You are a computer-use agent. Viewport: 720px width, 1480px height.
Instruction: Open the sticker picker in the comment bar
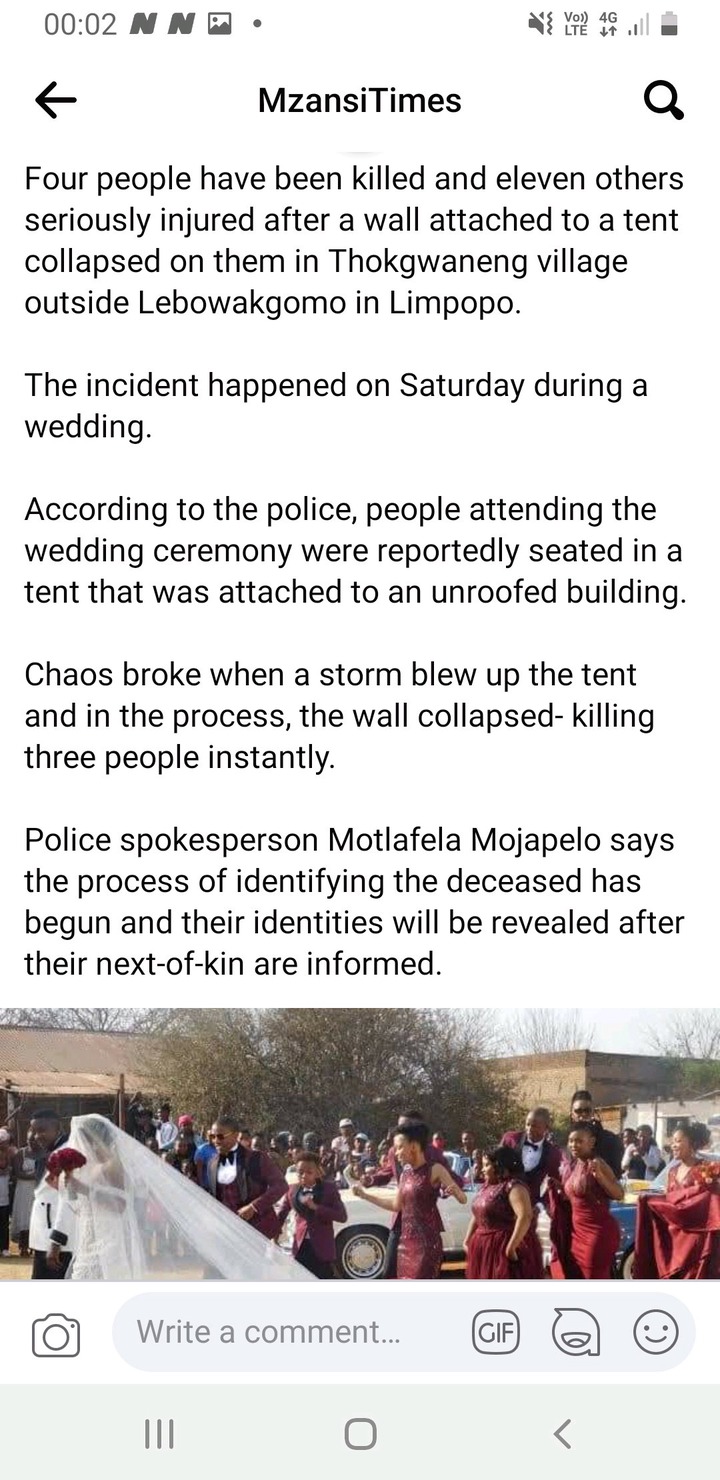point(576,1333)
